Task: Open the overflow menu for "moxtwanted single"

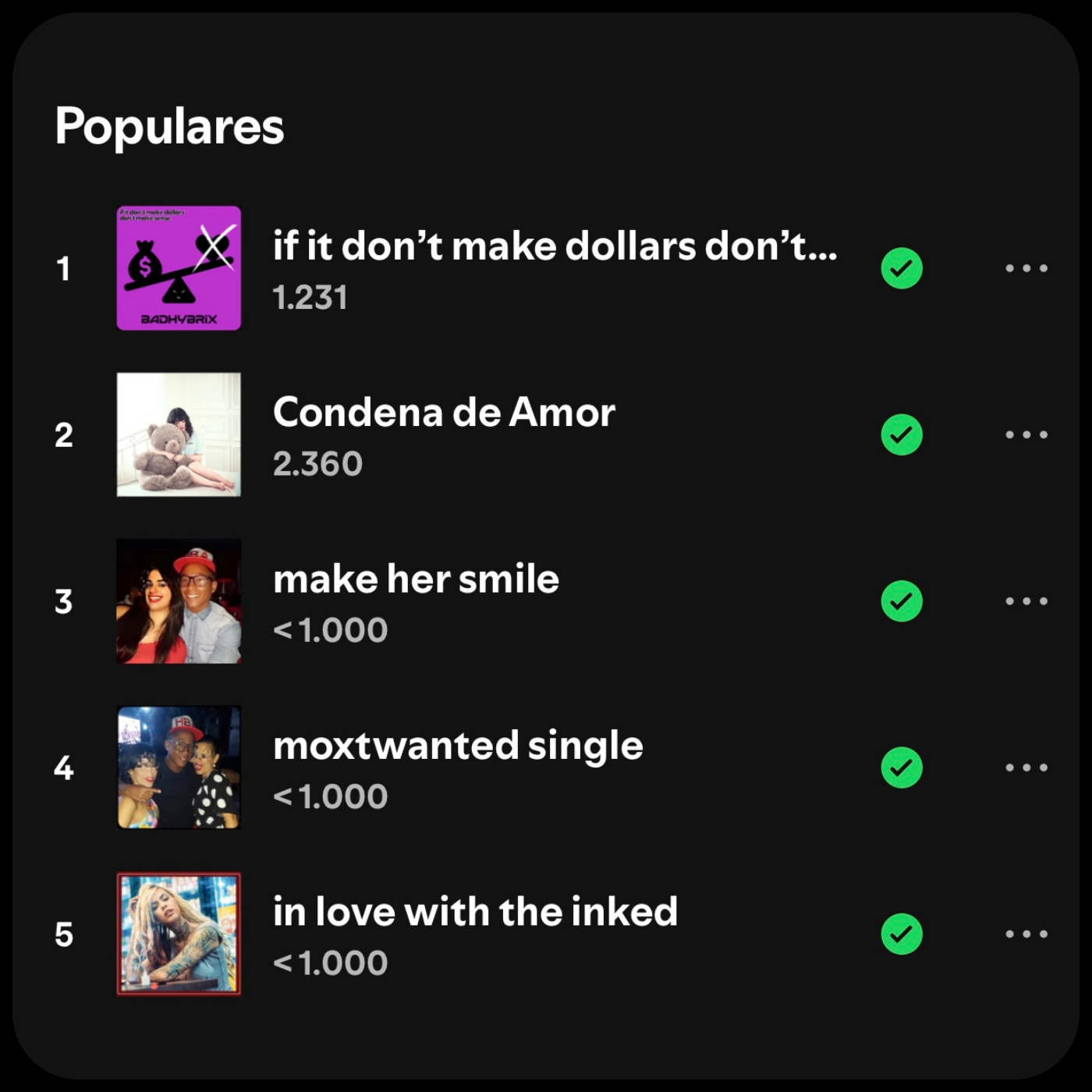Action: [x=1026, y=768]
